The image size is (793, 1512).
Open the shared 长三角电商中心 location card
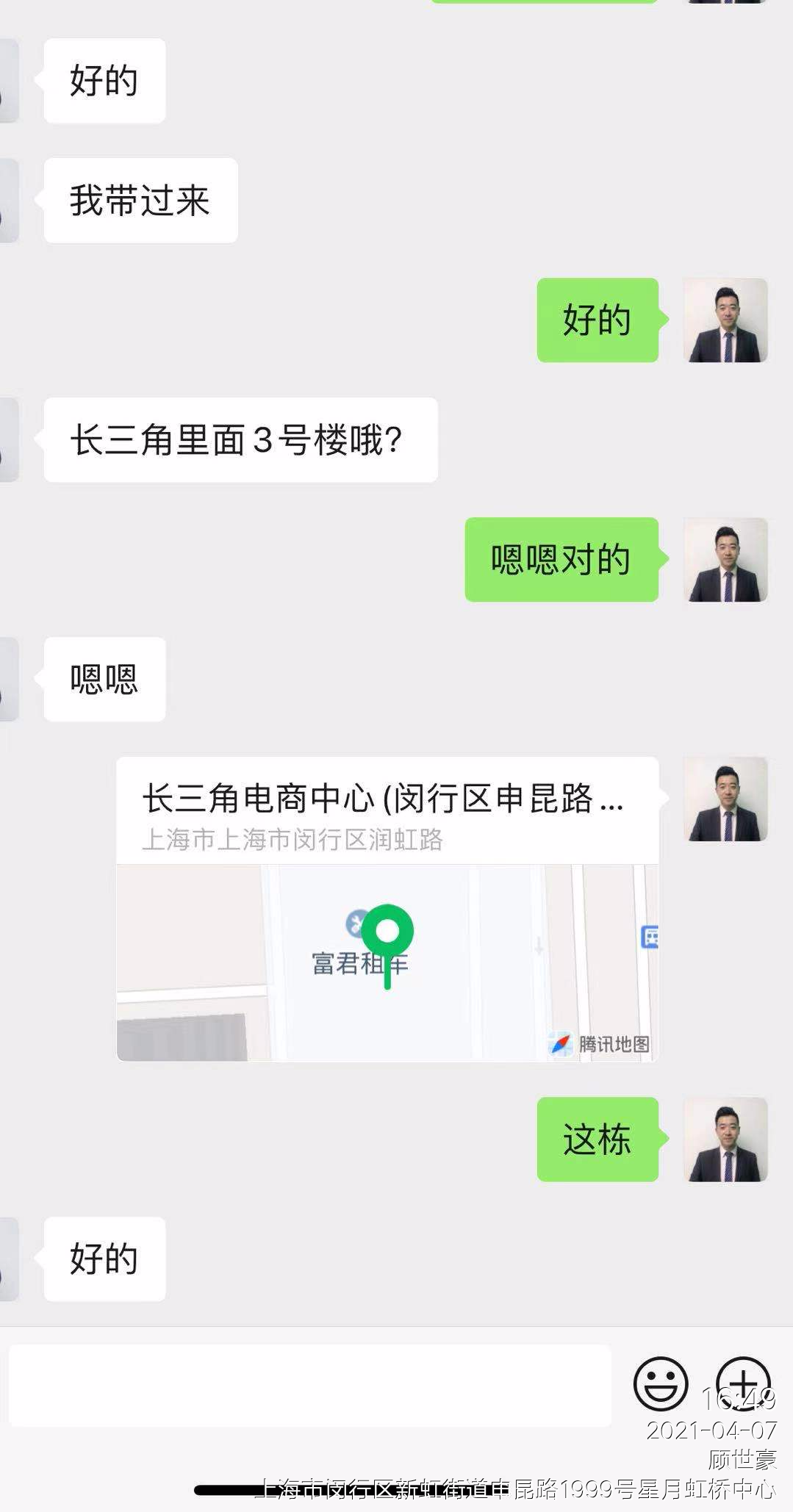click(387, 908)
